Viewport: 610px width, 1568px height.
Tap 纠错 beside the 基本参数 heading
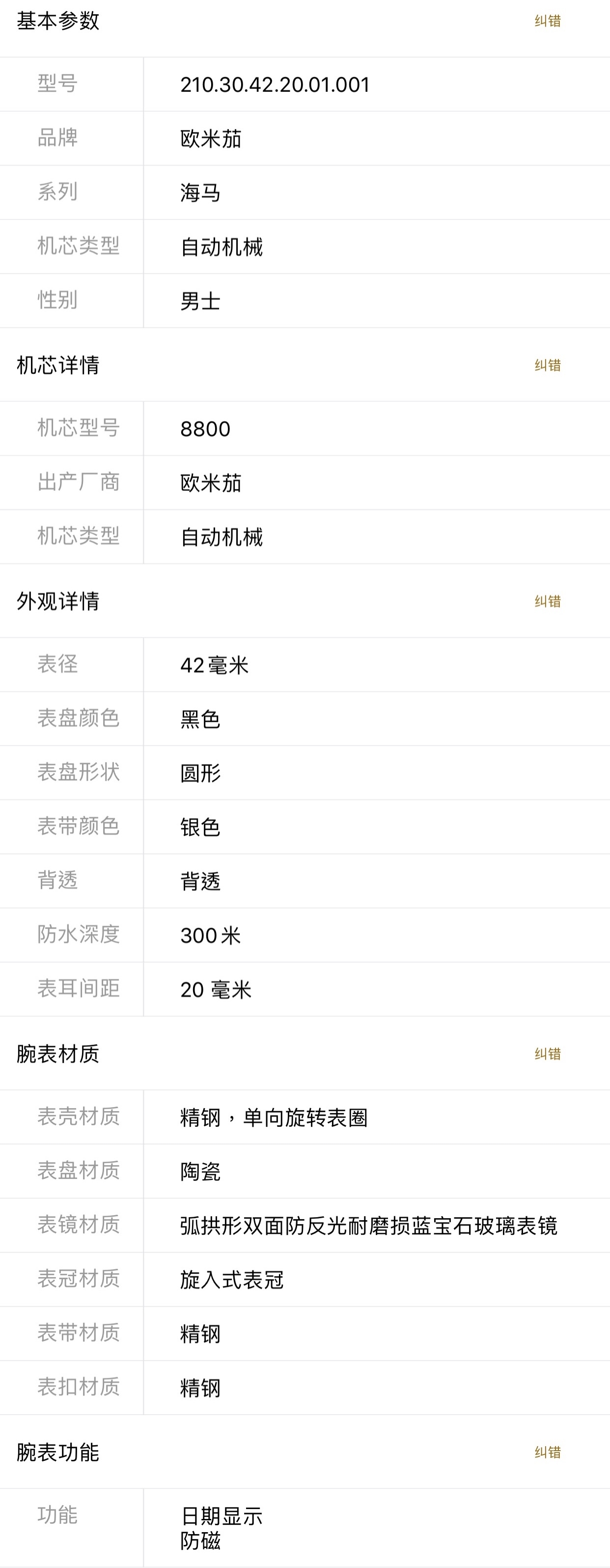pos(547,21)
